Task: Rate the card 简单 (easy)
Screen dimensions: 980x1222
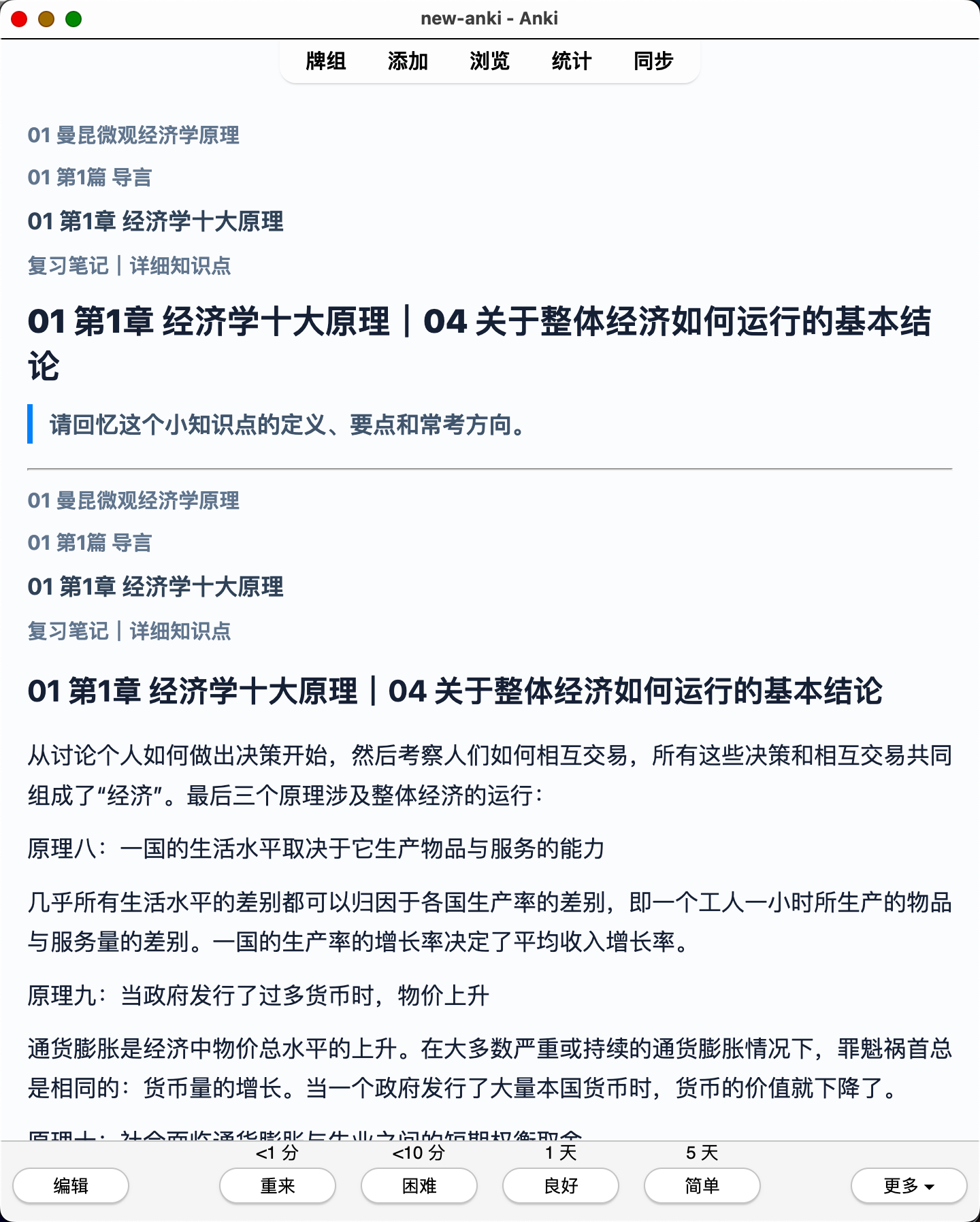Action: point(702,1186)
